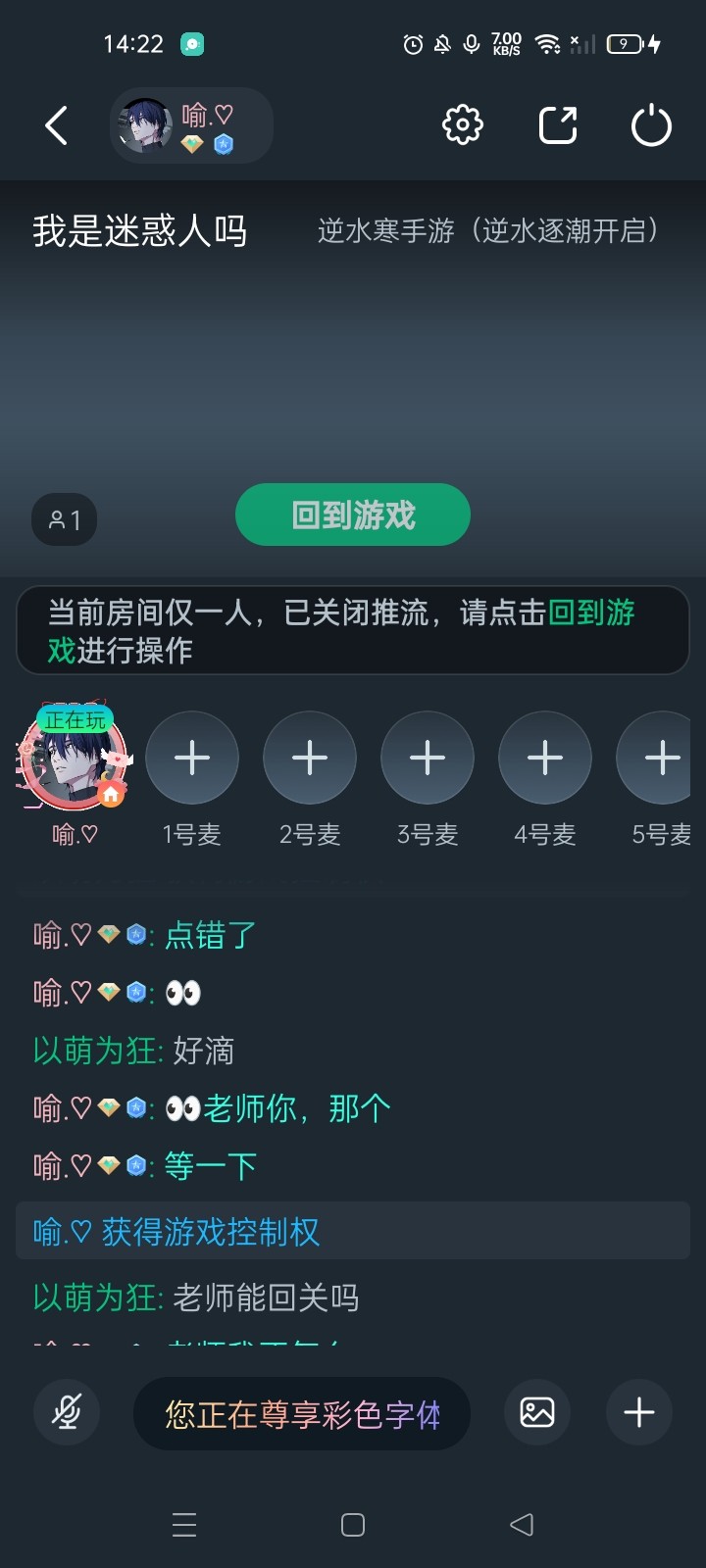Screen dimensions: 706x1568
Task: Open the host profile chip 喻.♡
Action: pyautogui.click(x=191, y=125)
